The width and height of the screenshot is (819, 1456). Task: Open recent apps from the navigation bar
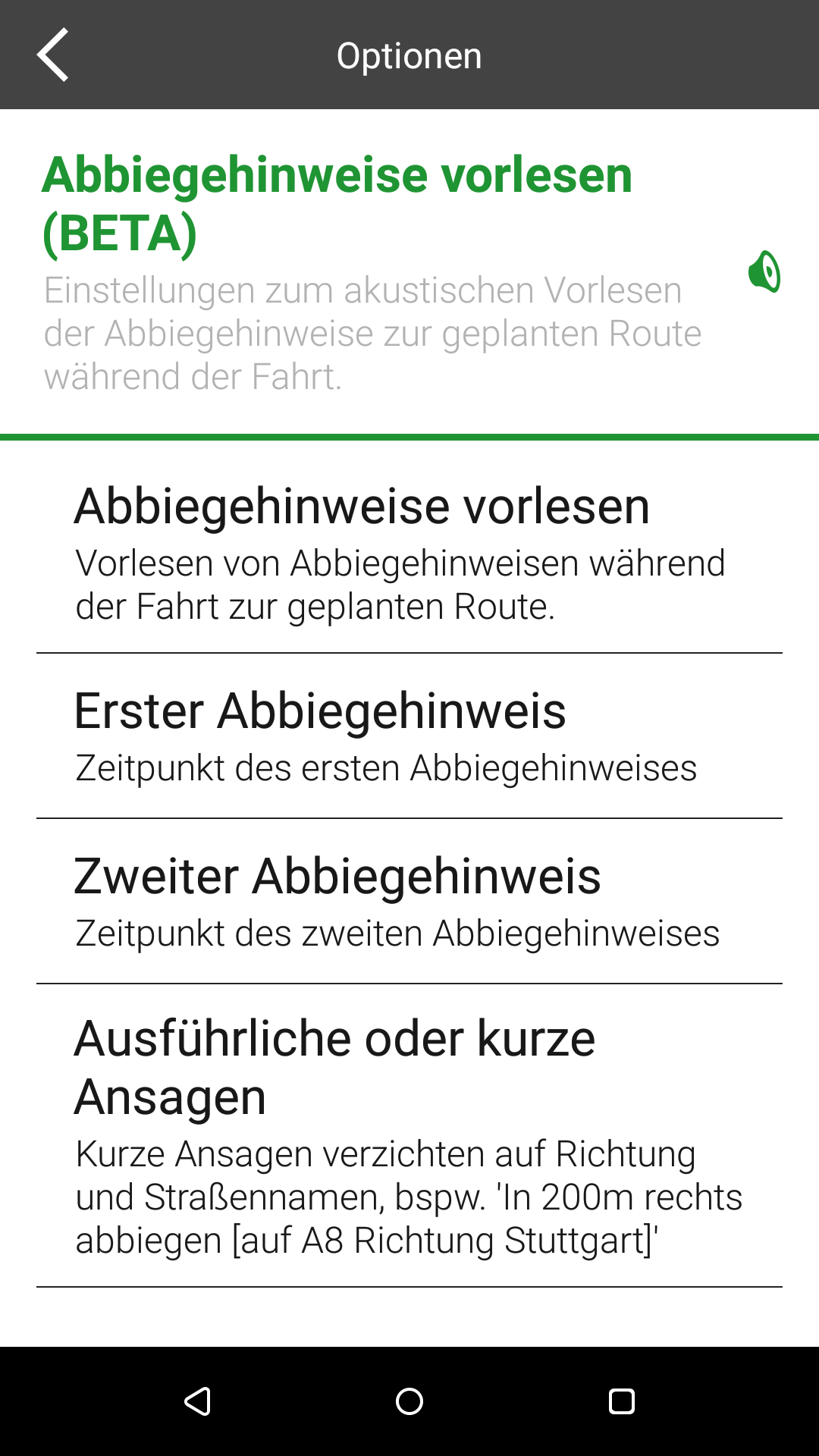point(621,1401)
